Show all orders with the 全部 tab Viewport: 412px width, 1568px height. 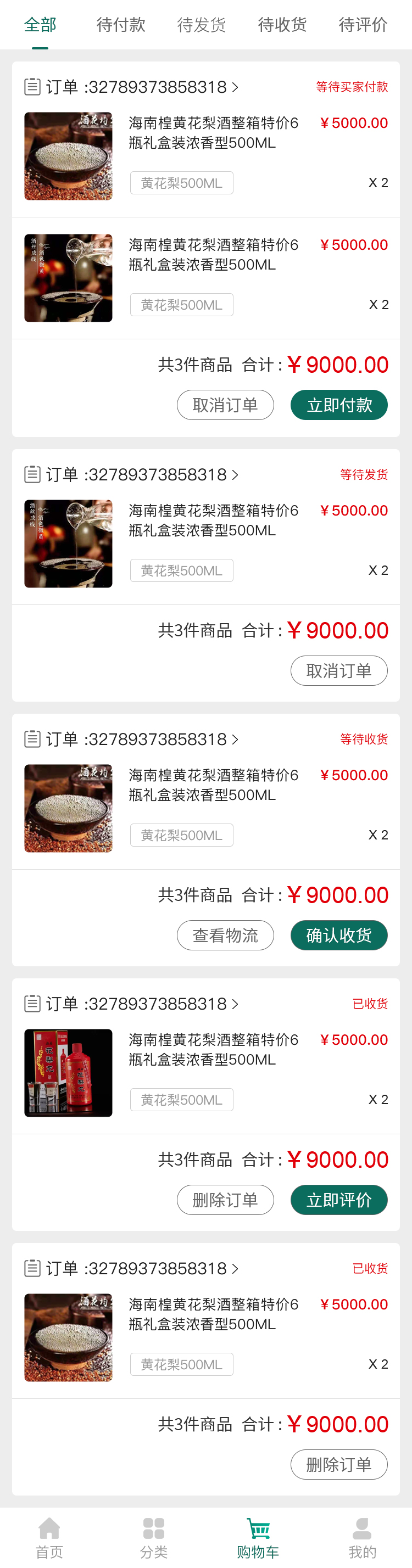point(40,25)
